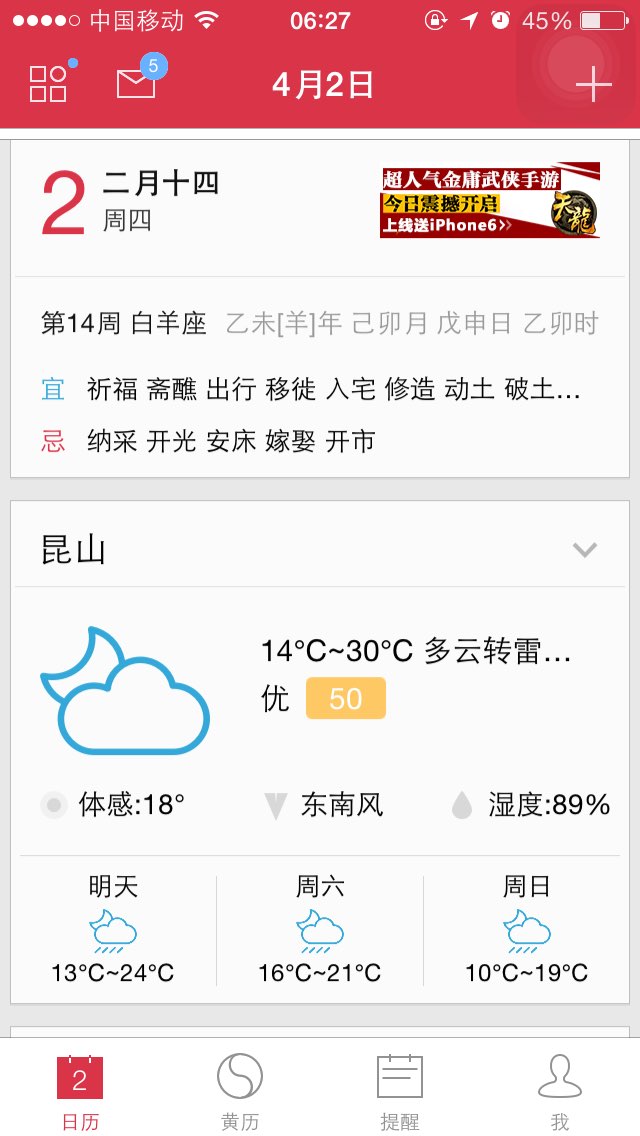Switch to the 黄历 tab
640x1136 pixels.
coord(240,1090)
